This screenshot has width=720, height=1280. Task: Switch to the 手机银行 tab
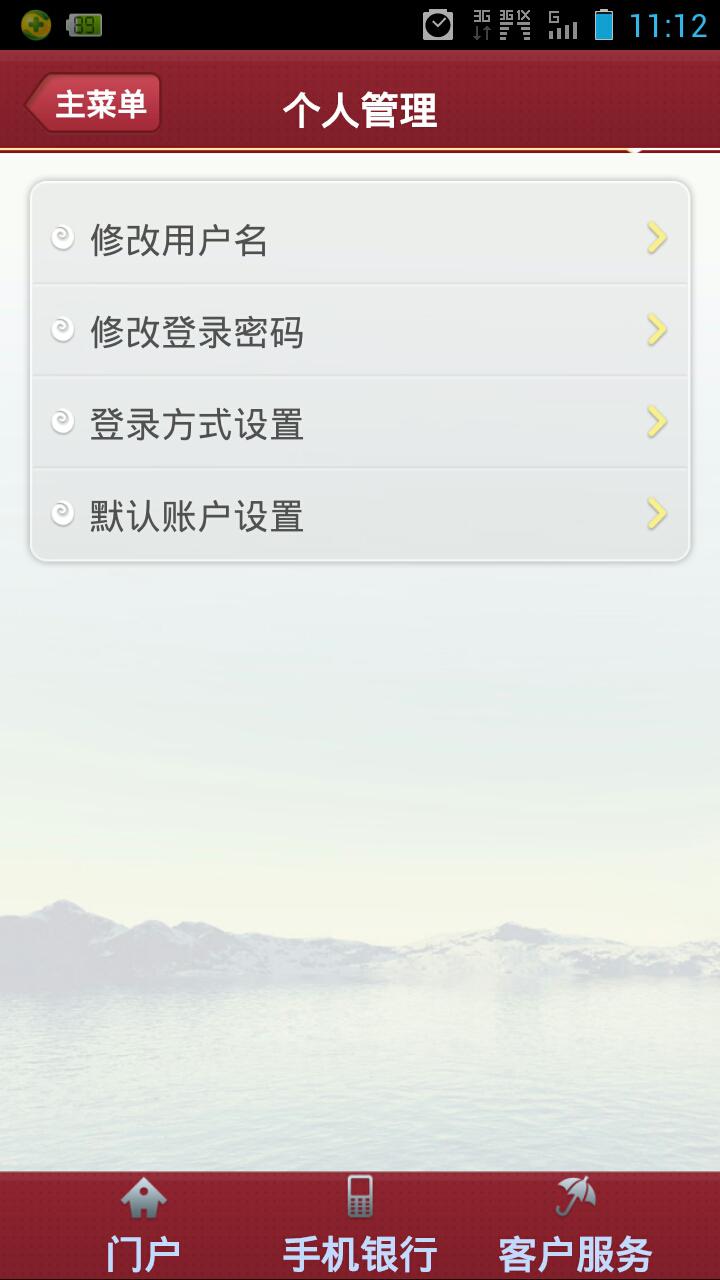tap(360, 1226)
